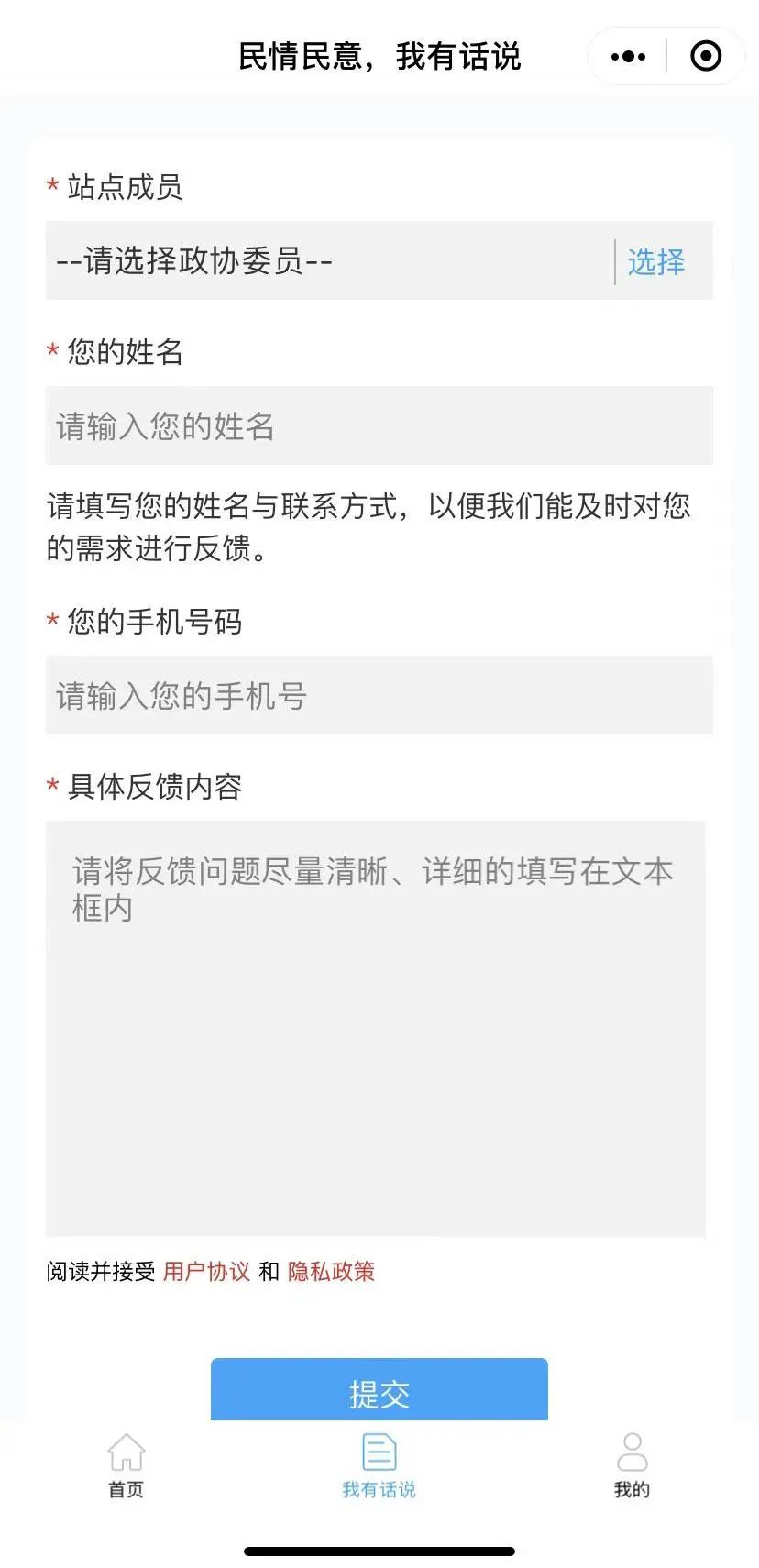Submit the form with 提交
This screenshot has height=1568, width=759.
(x=379, y=1392)
